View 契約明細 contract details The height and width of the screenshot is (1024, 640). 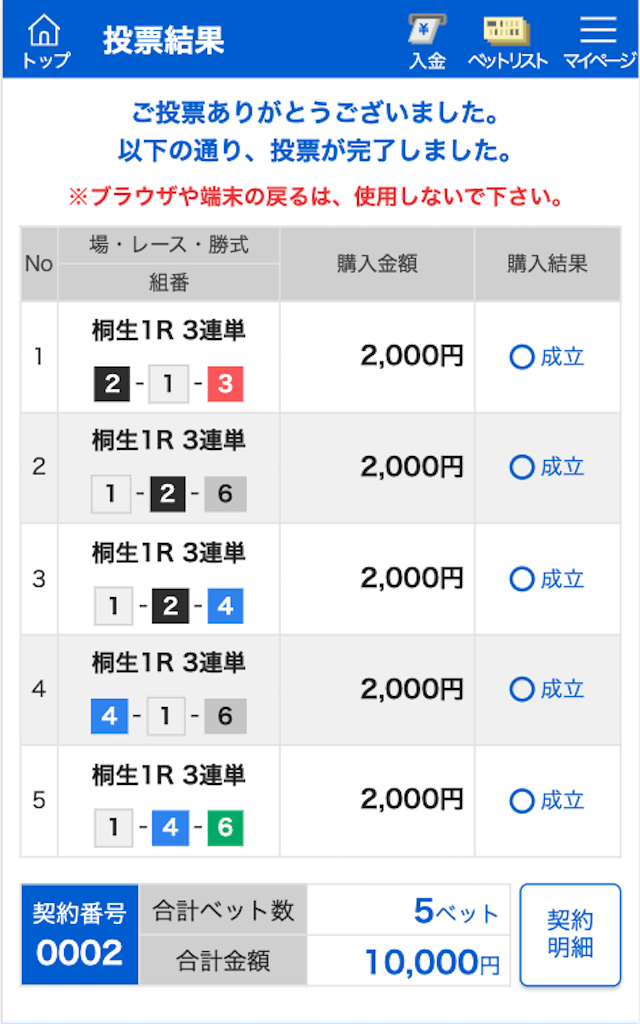coord(570,934)
